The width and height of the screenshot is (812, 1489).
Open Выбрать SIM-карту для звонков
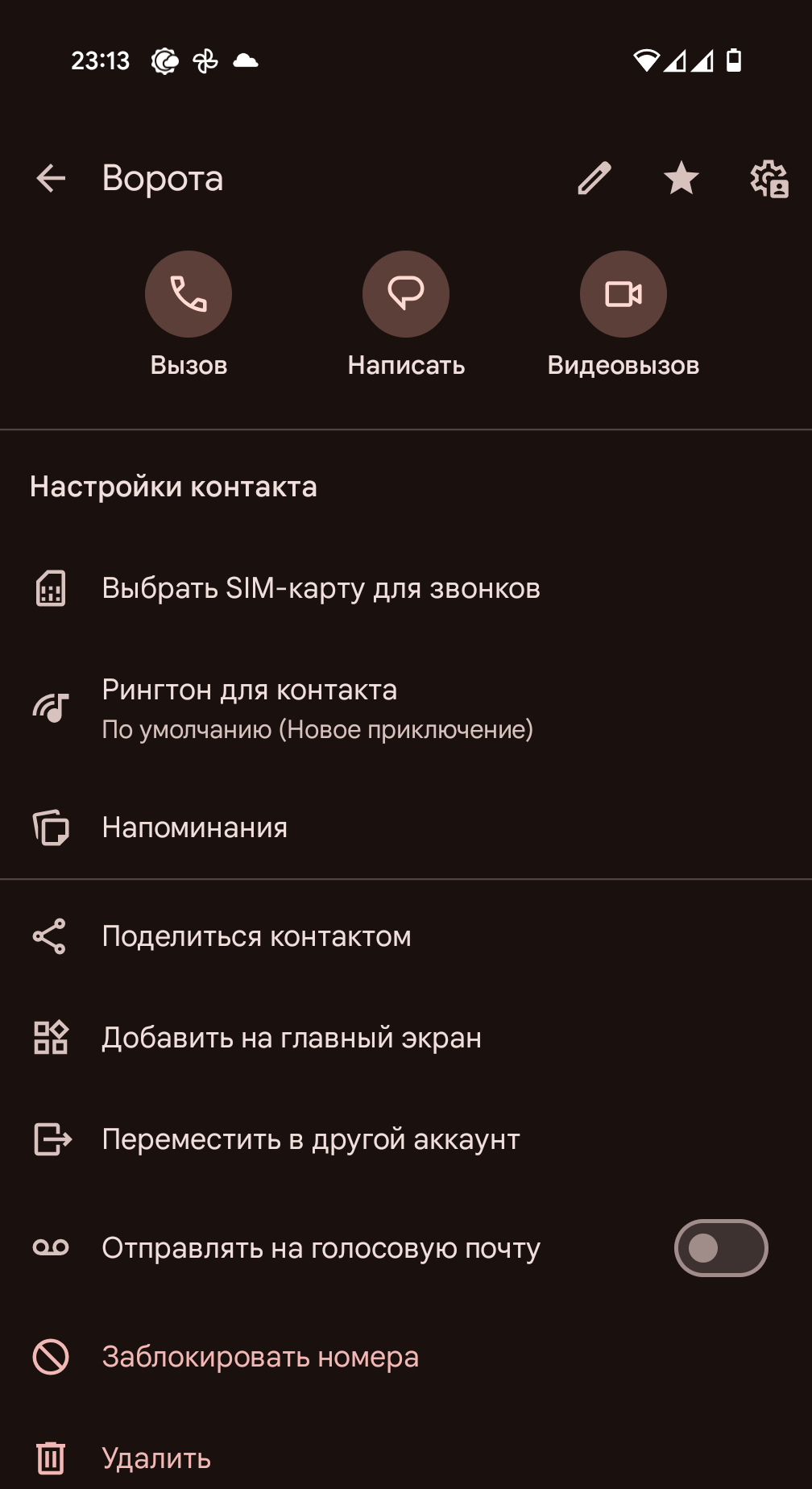321,588
